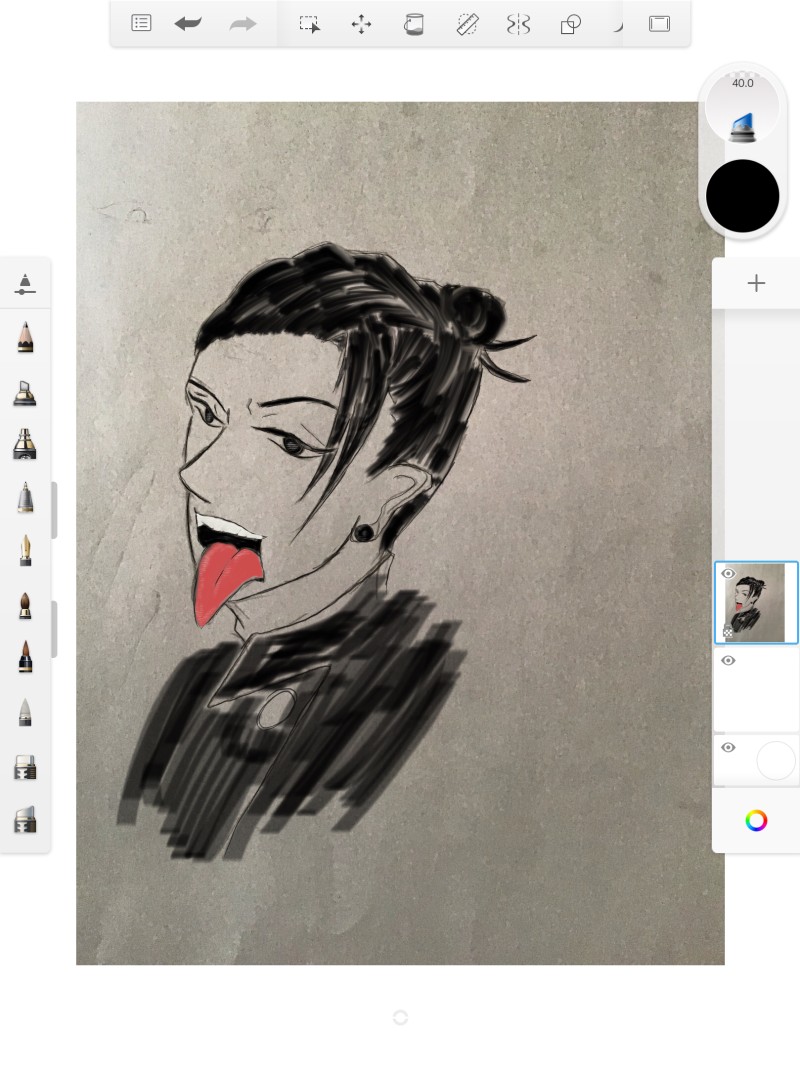Toggle visibility of the middle layer
Image resolution: width=800 pixels, height=1067 pixels.
tap(728, 661)
